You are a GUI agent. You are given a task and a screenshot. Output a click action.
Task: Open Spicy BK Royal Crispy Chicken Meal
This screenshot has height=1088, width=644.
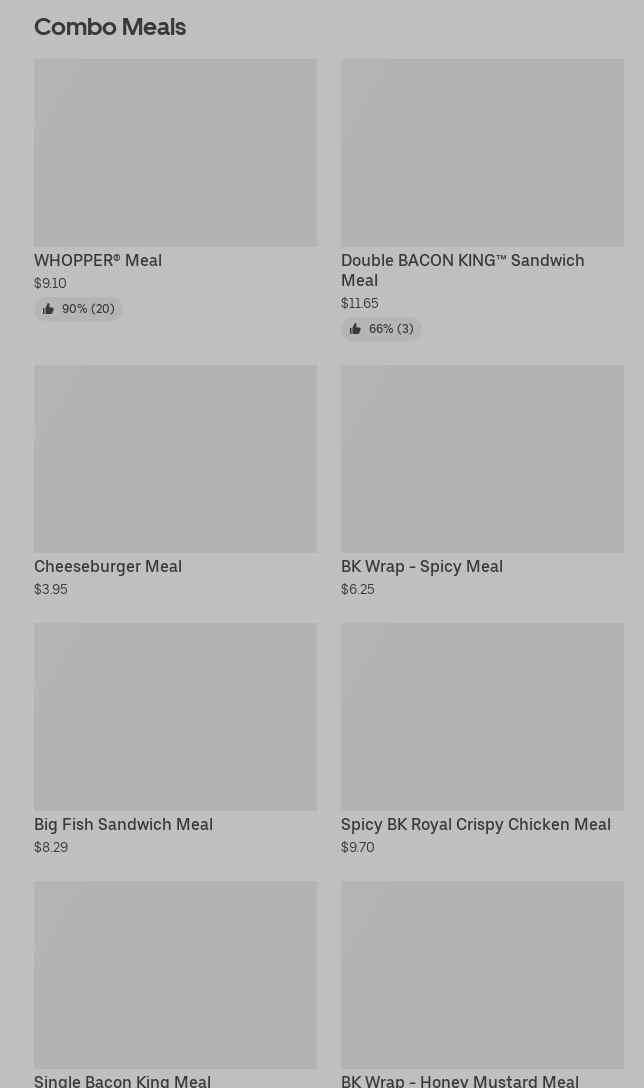[482, 740]
